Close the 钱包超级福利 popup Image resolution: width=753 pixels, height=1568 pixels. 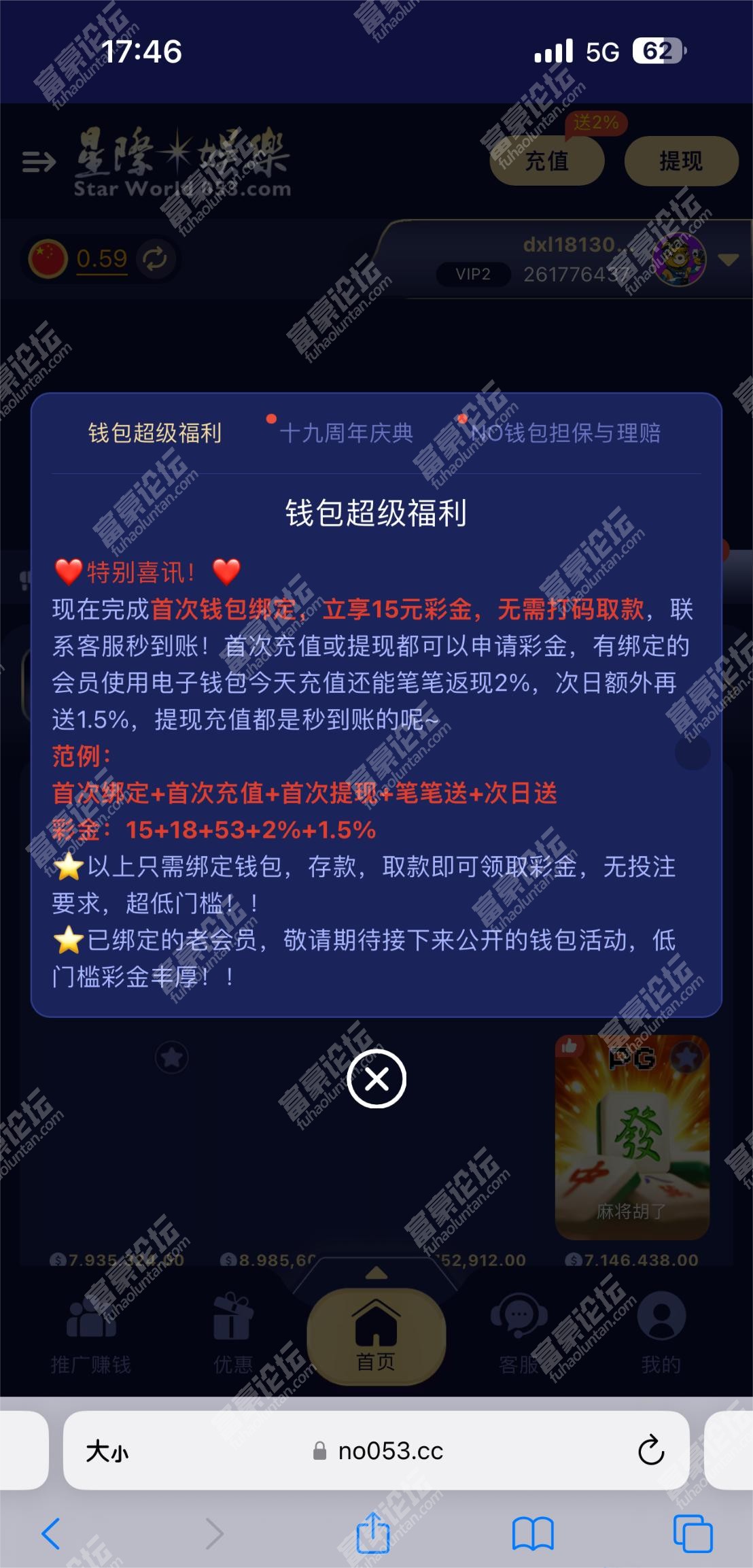(376, 1078)
